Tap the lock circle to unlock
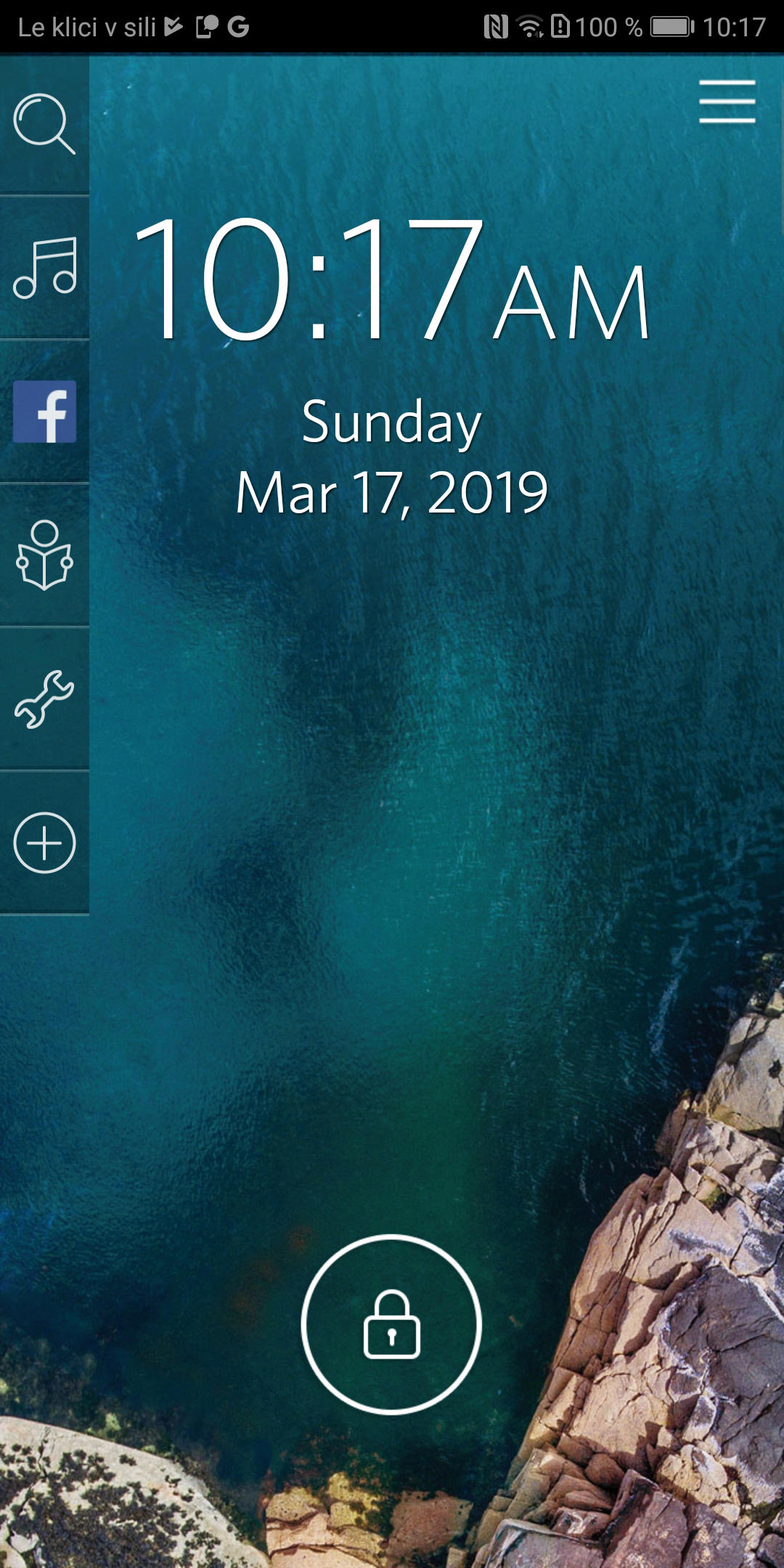784x1568 pixels. 391,1324
